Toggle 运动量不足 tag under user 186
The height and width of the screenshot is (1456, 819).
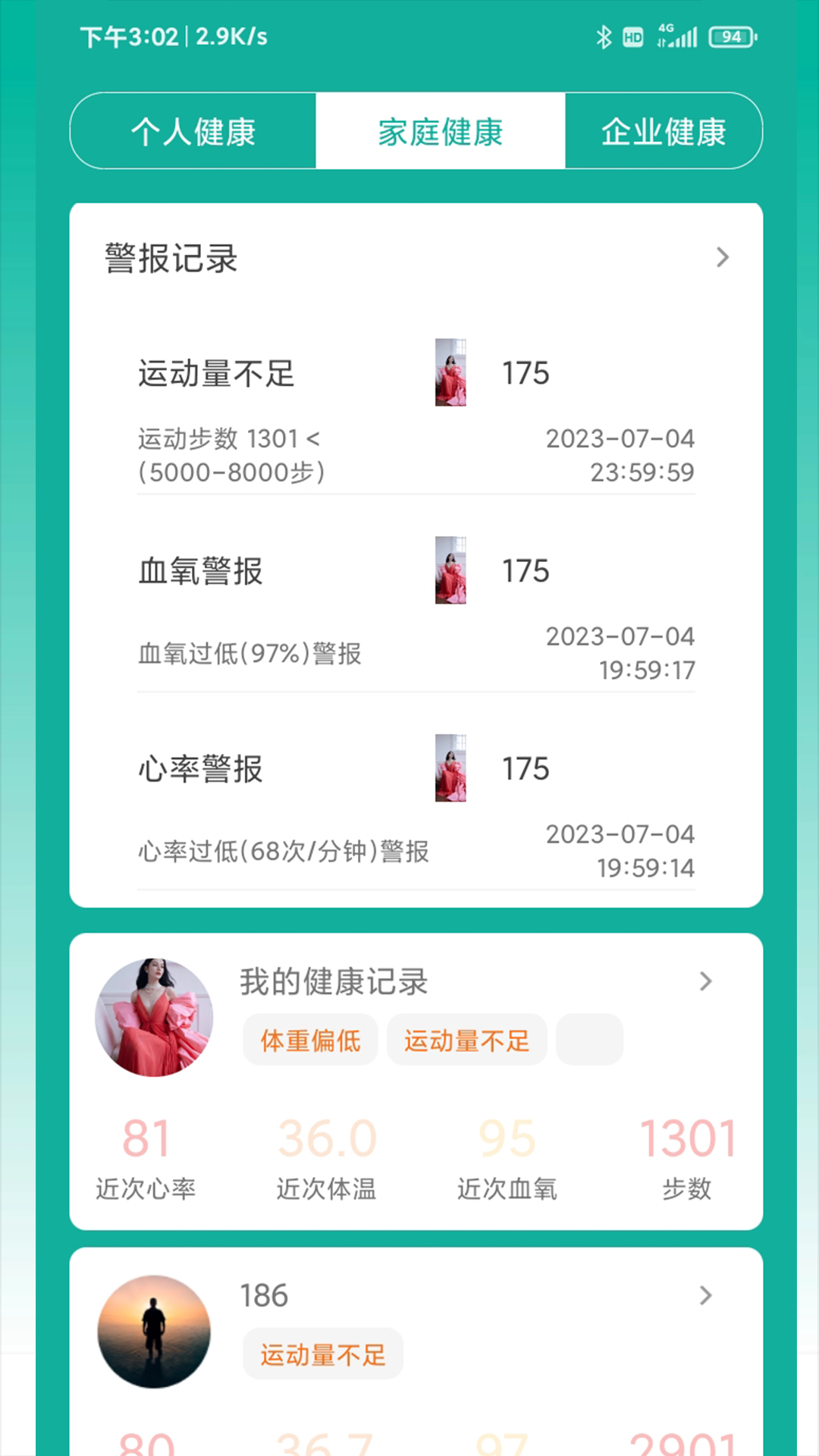(x=322, y=1354)
